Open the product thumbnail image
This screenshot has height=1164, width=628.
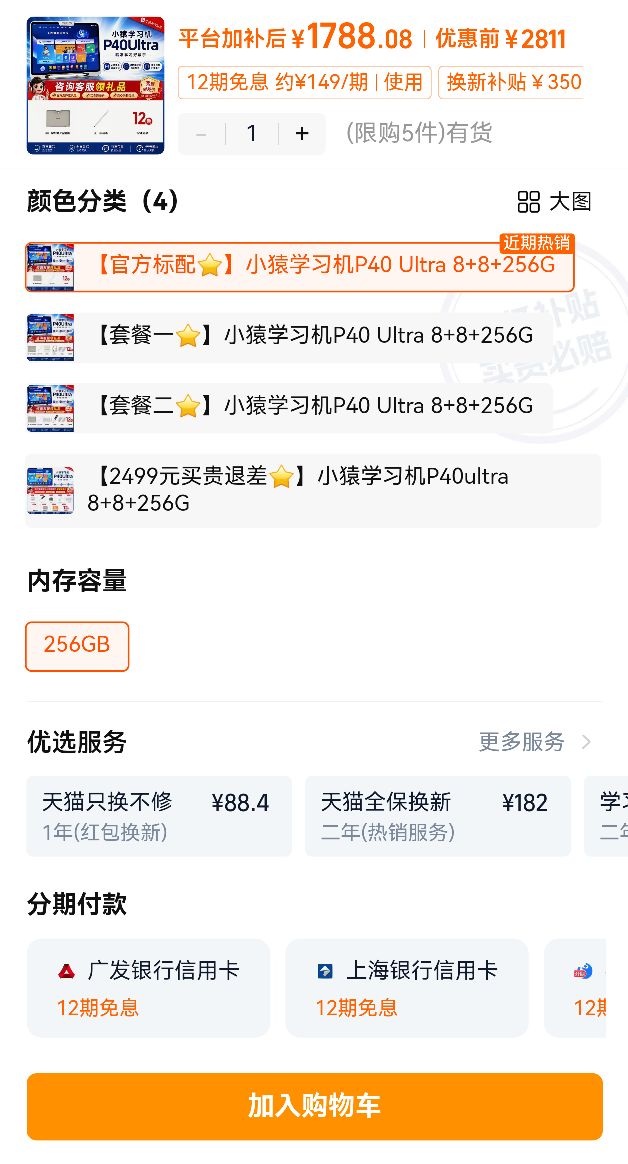click(x=96, y=85)
